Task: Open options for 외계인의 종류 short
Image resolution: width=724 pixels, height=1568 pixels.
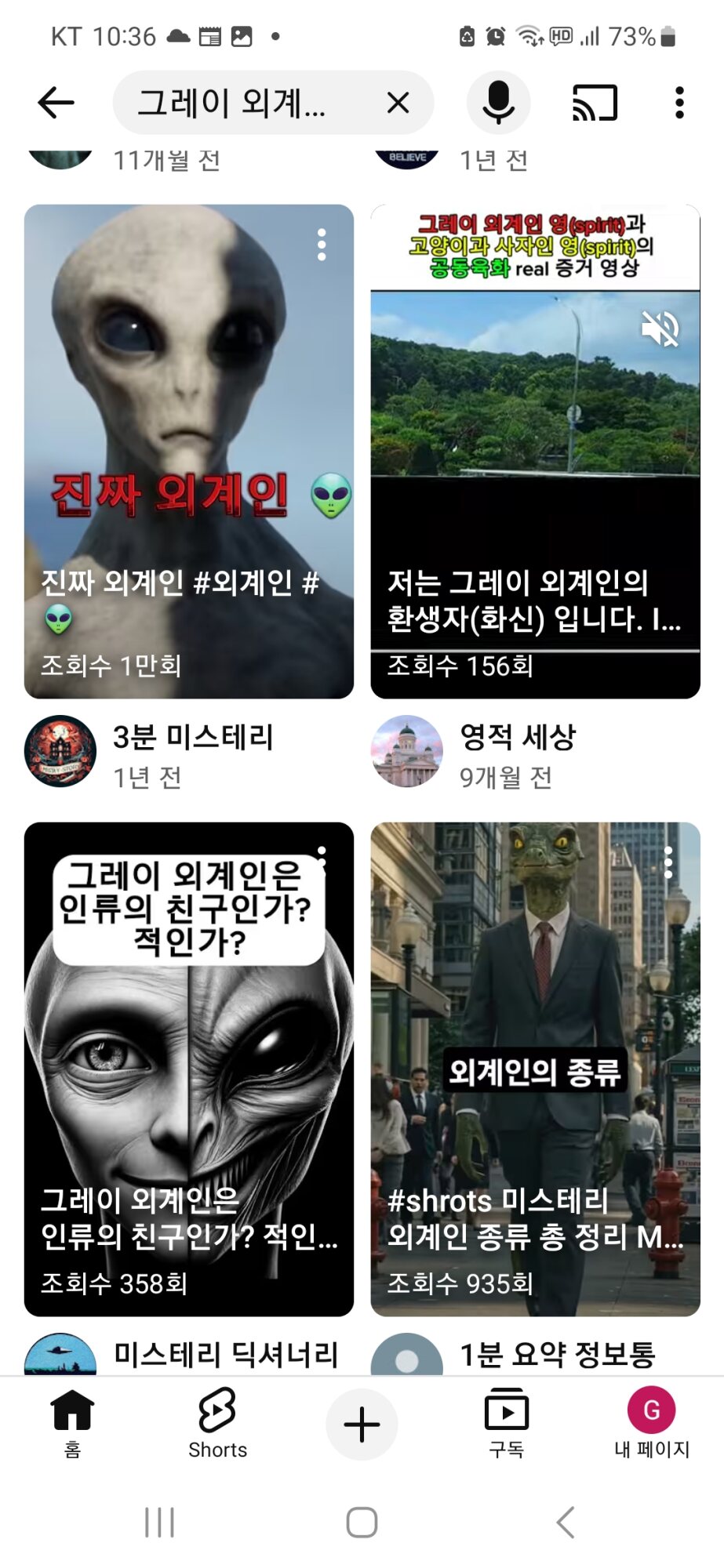Action: [x=668, y=863]
